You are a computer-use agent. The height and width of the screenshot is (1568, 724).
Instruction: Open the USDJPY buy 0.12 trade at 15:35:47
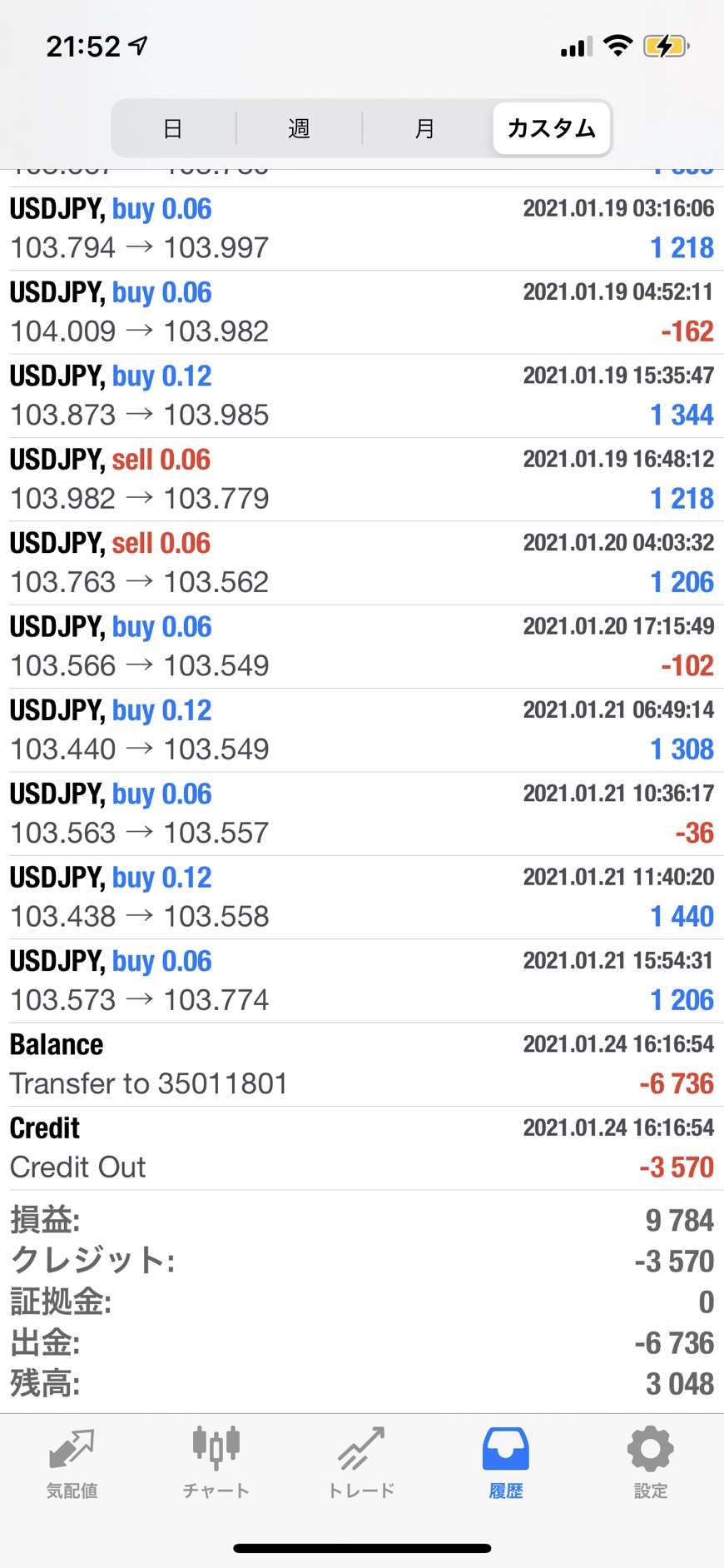[362, 396]
